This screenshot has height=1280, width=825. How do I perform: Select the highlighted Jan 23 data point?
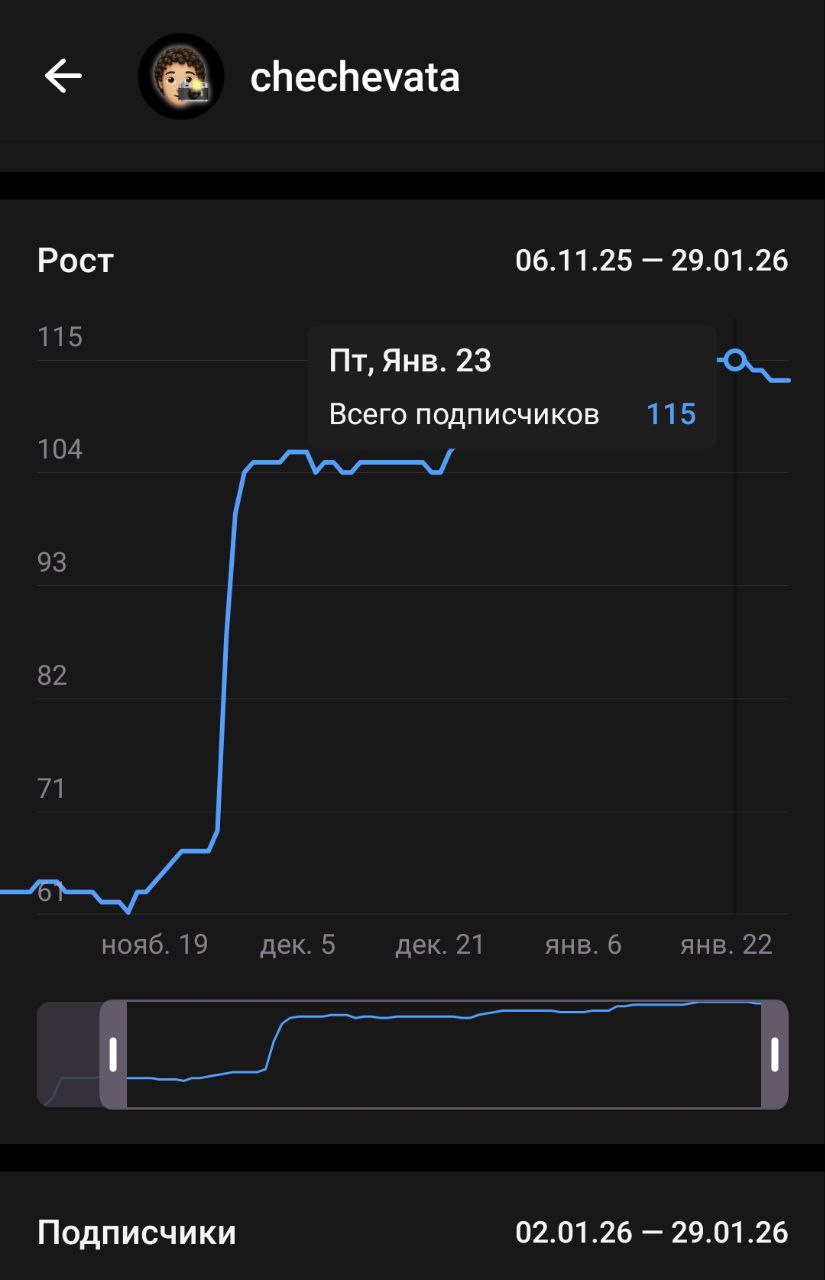(x=735, y=360)
